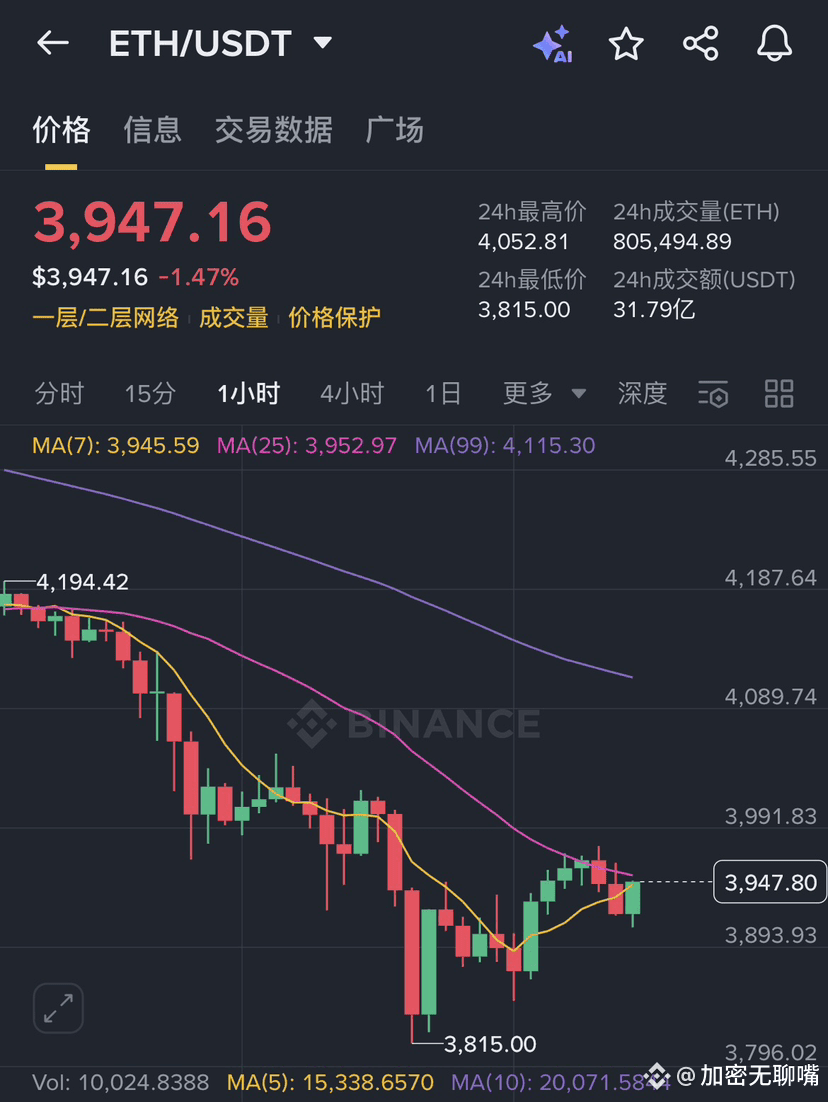
Task: Open the 广场 tab
Action: click(x=394, y=130)
